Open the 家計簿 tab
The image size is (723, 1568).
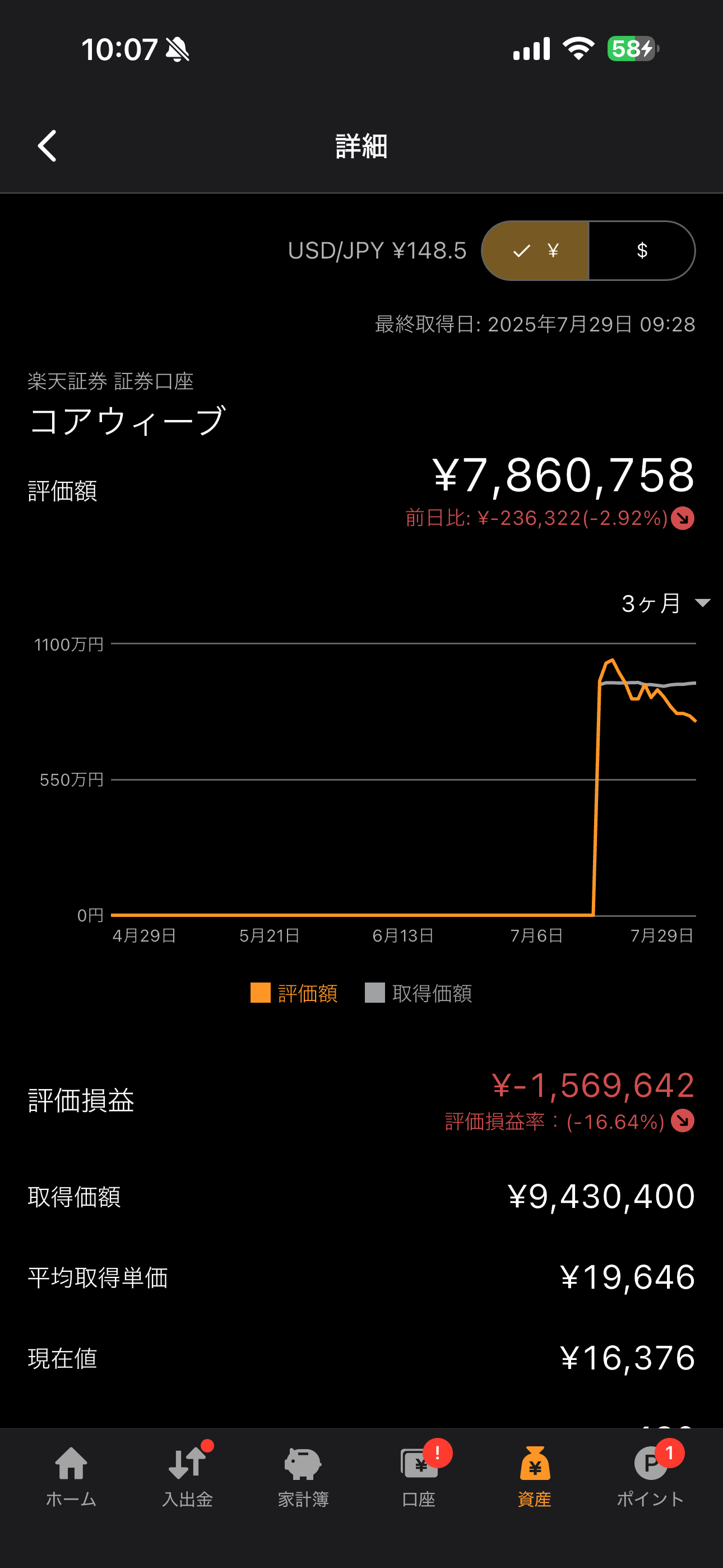pos(303,1477)
